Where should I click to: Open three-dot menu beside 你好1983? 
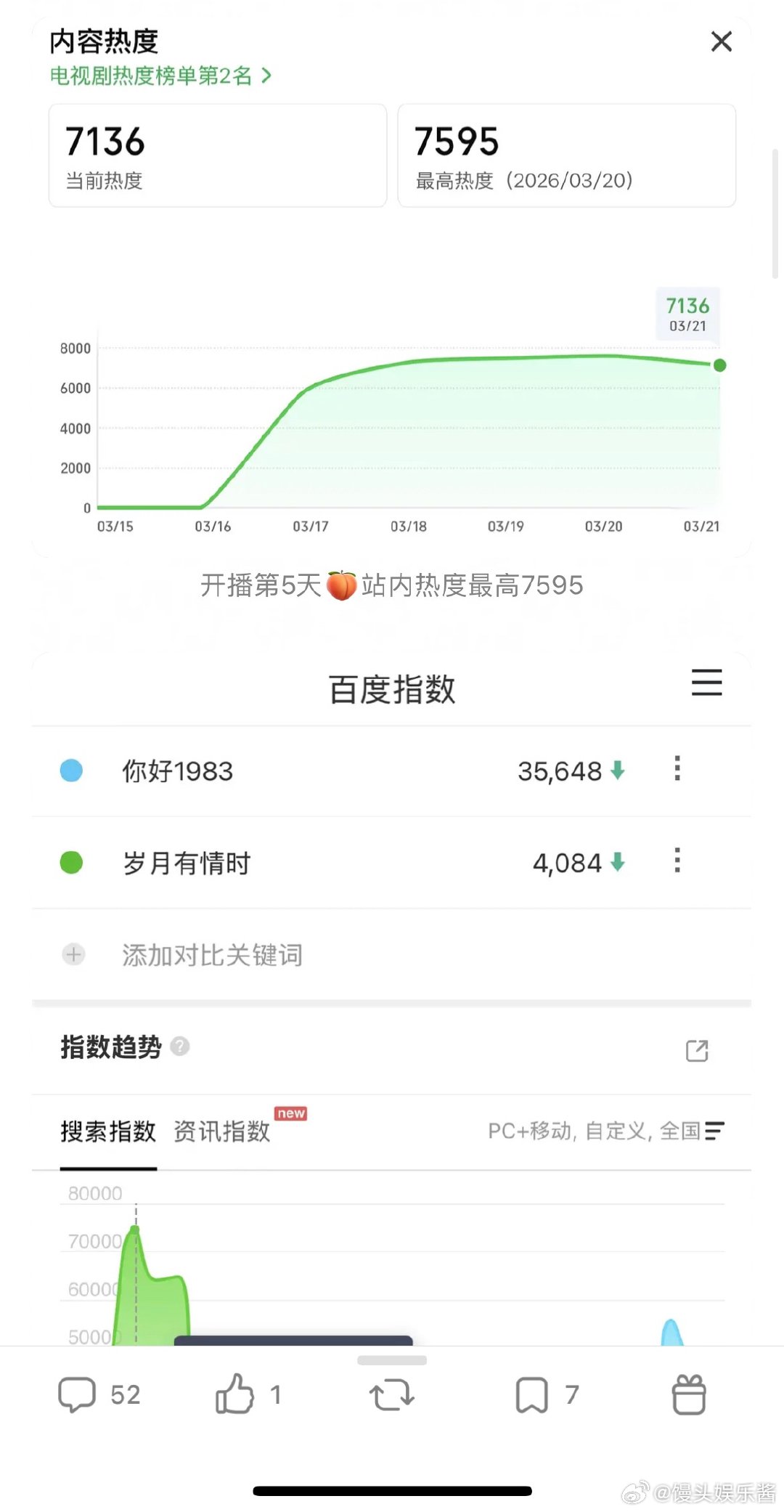tap(676, 770)
